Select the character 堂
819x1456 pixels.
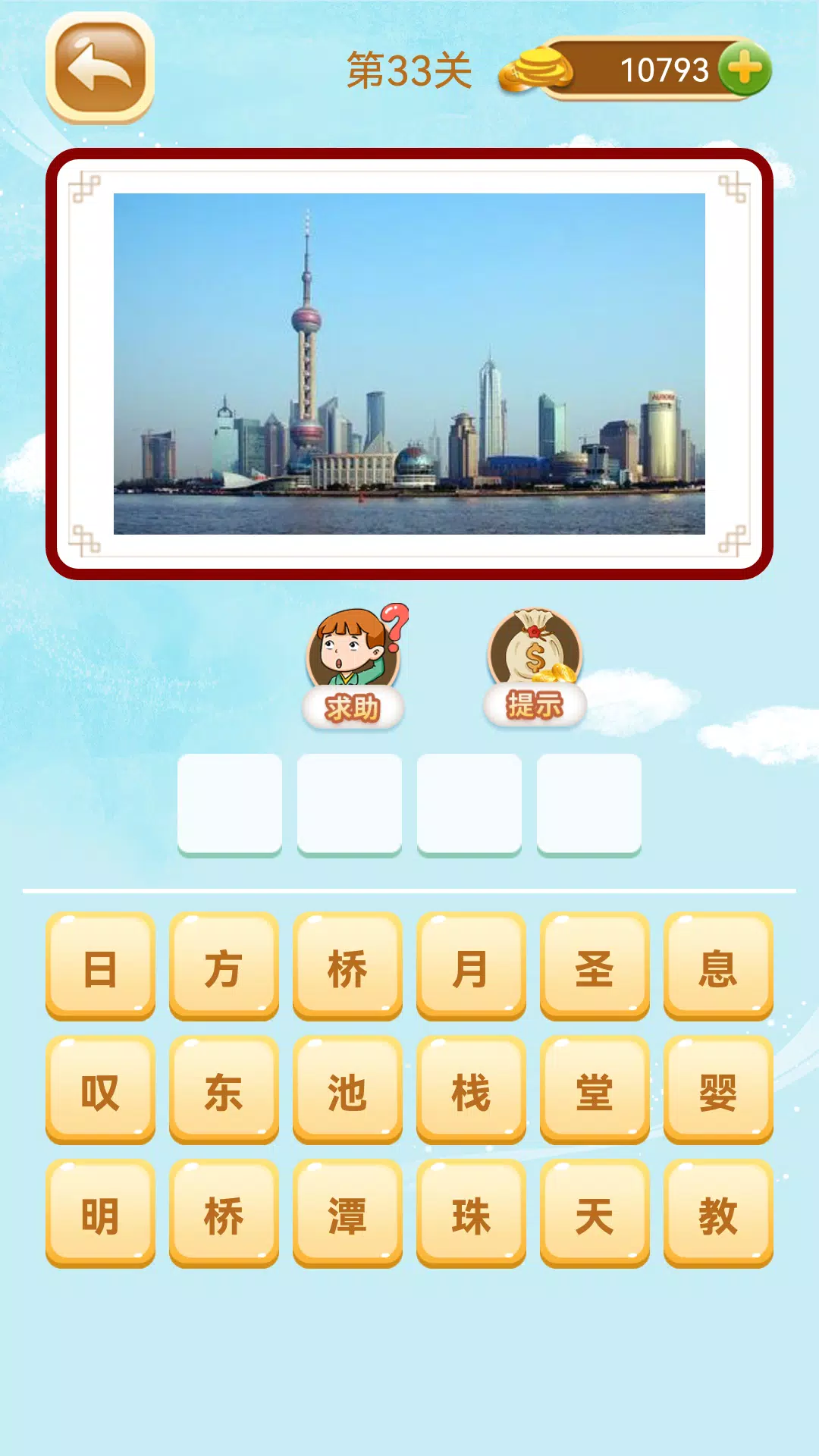595,1090
